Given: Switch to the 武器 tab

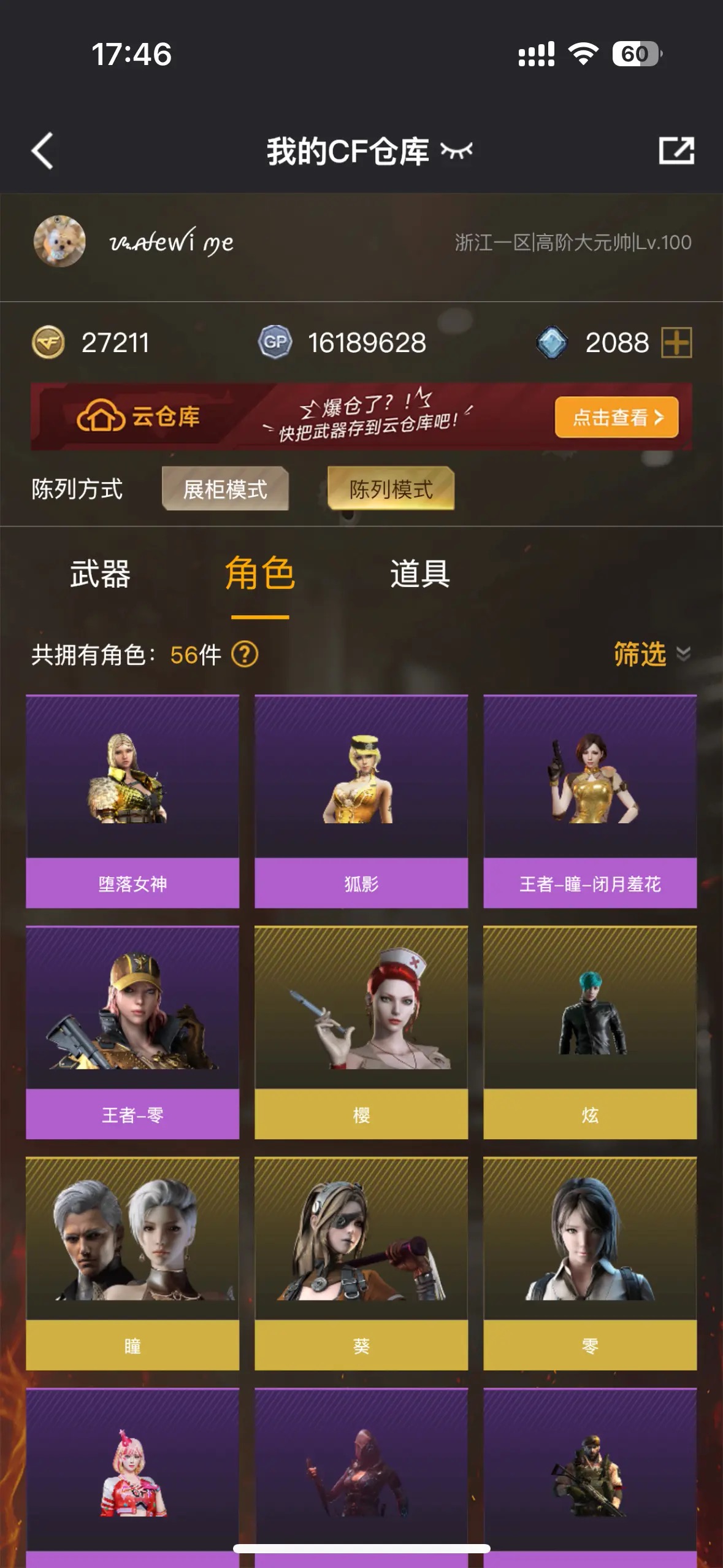Looking at the screenshot, I should tap(100, 574).
